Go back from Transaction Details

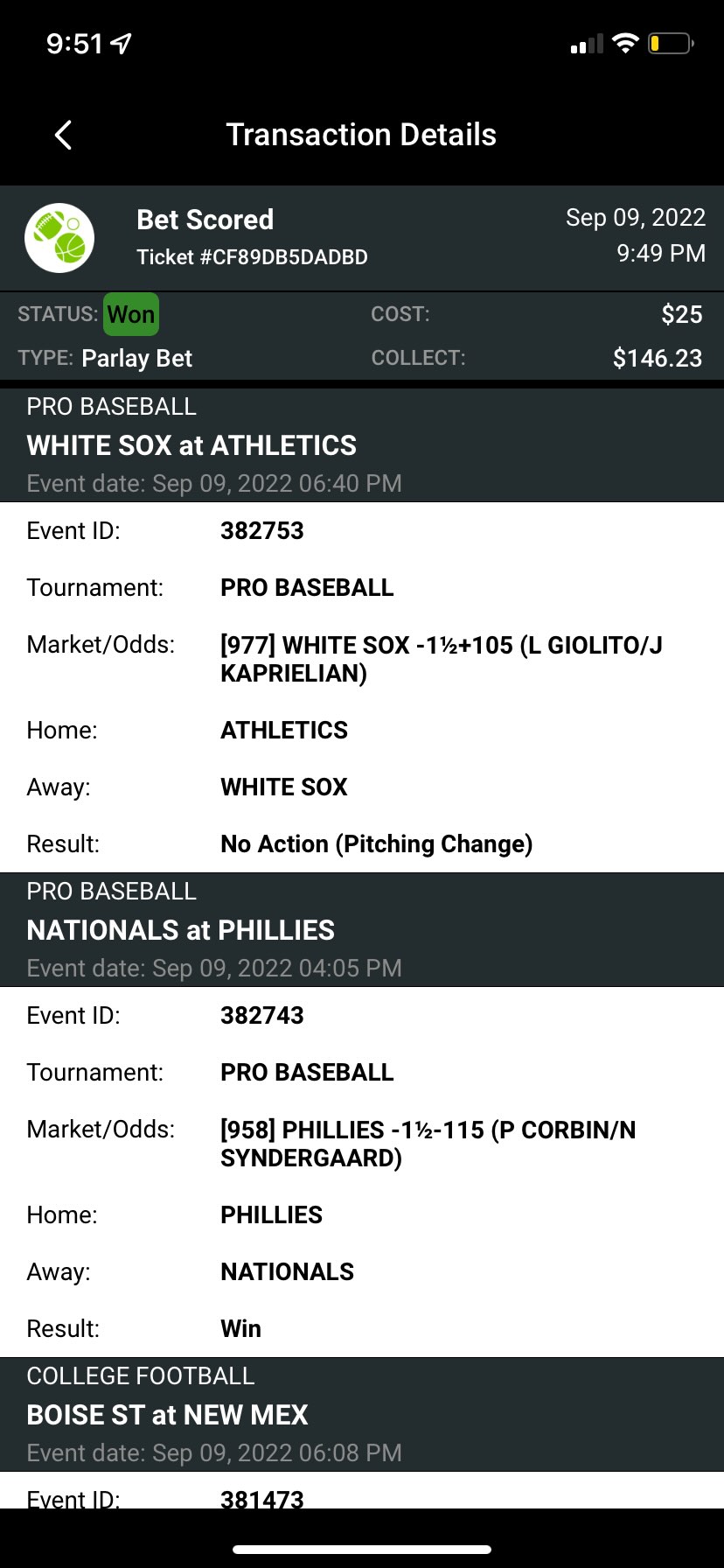pyautogui.click(x=63, y=135)
